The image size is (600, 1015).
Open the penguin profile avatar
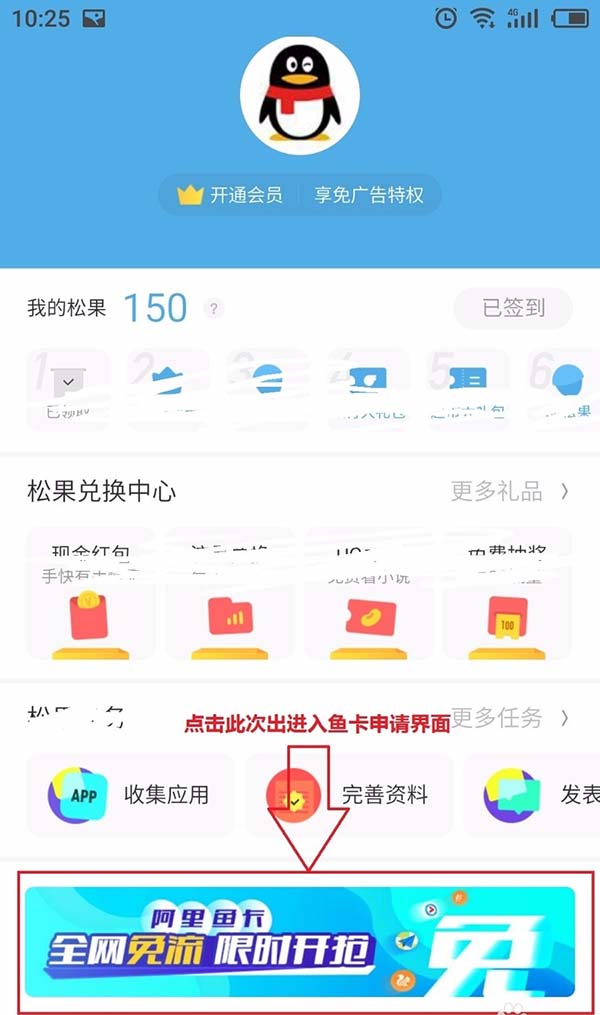[x=301, y=97]
